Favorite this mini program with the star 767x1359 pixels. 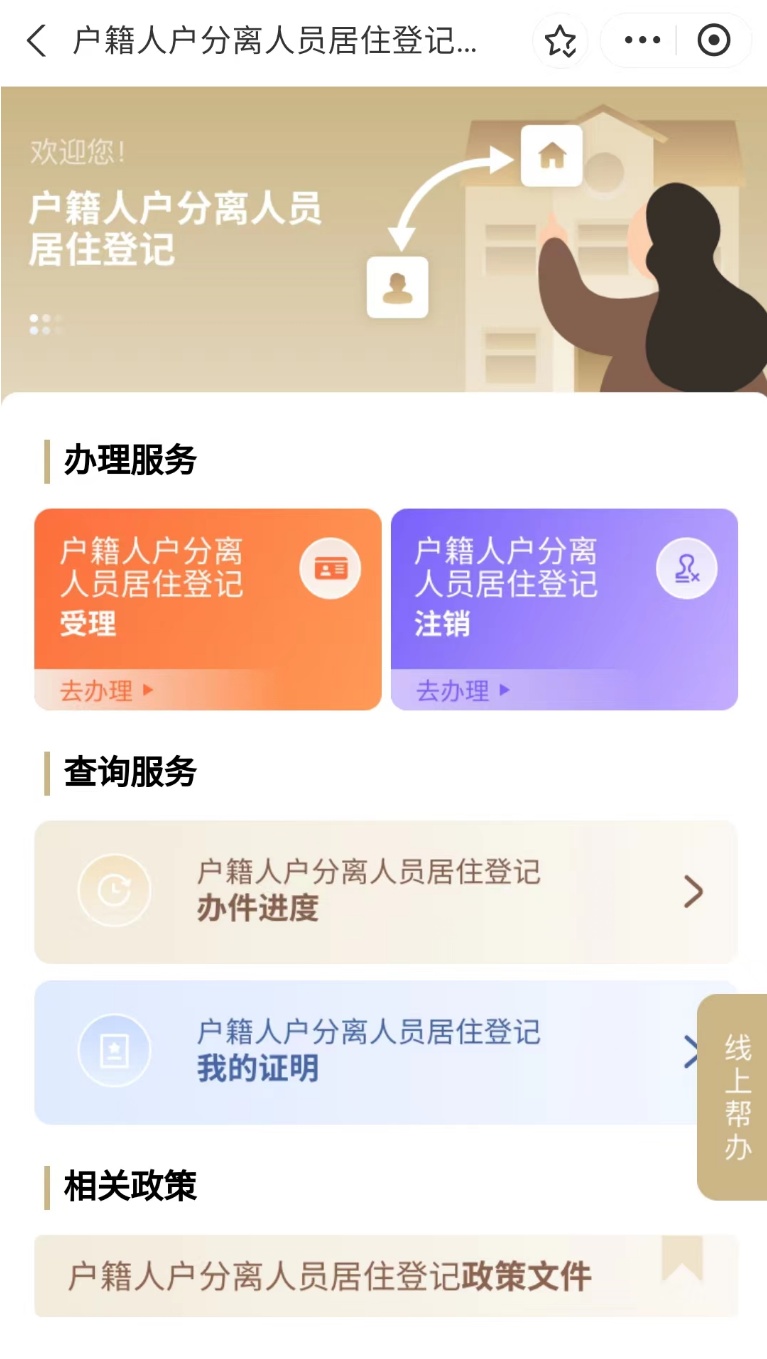tap(560, 41)
